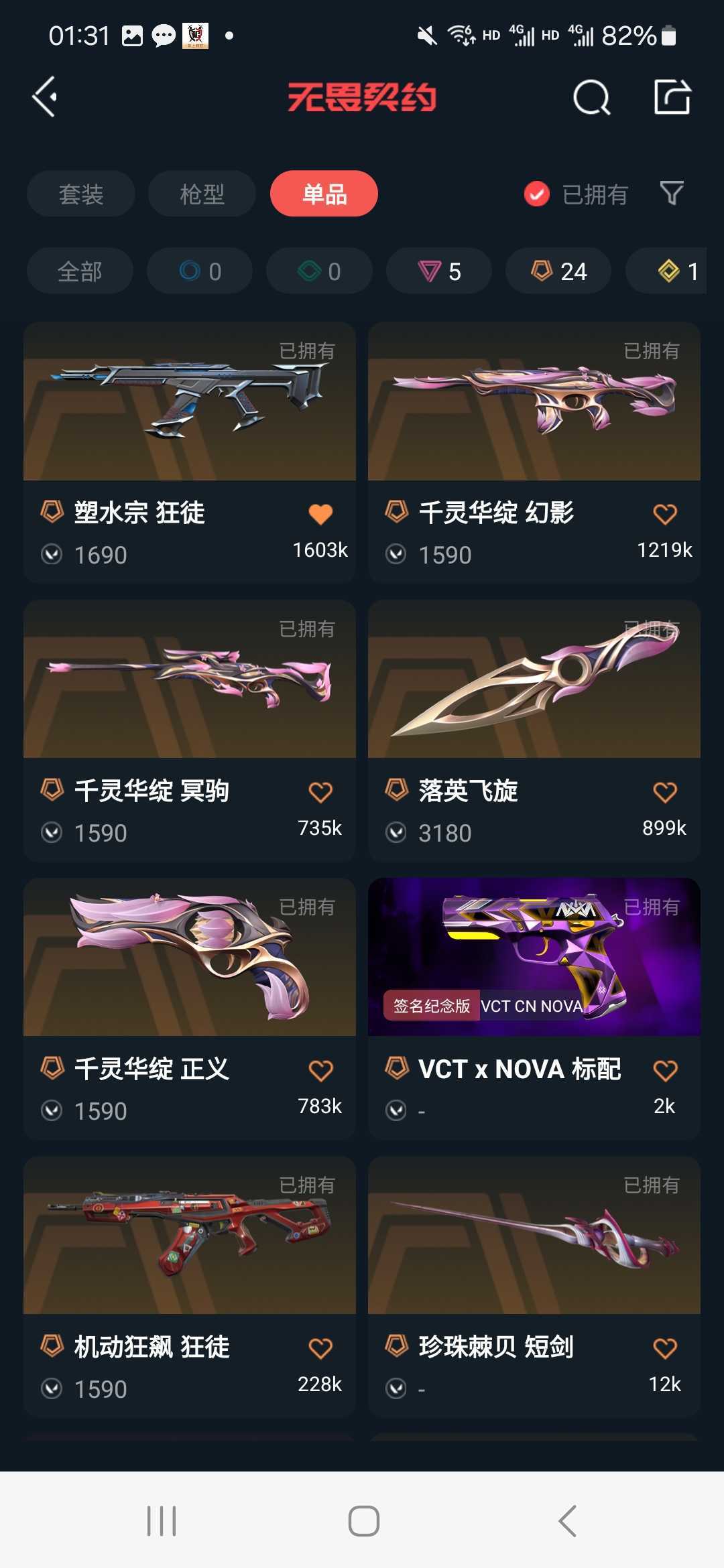This screenshot has height=1568, width=724.
Task: Open the VCT x NOVA 标配 card
Action: [534, 958]
